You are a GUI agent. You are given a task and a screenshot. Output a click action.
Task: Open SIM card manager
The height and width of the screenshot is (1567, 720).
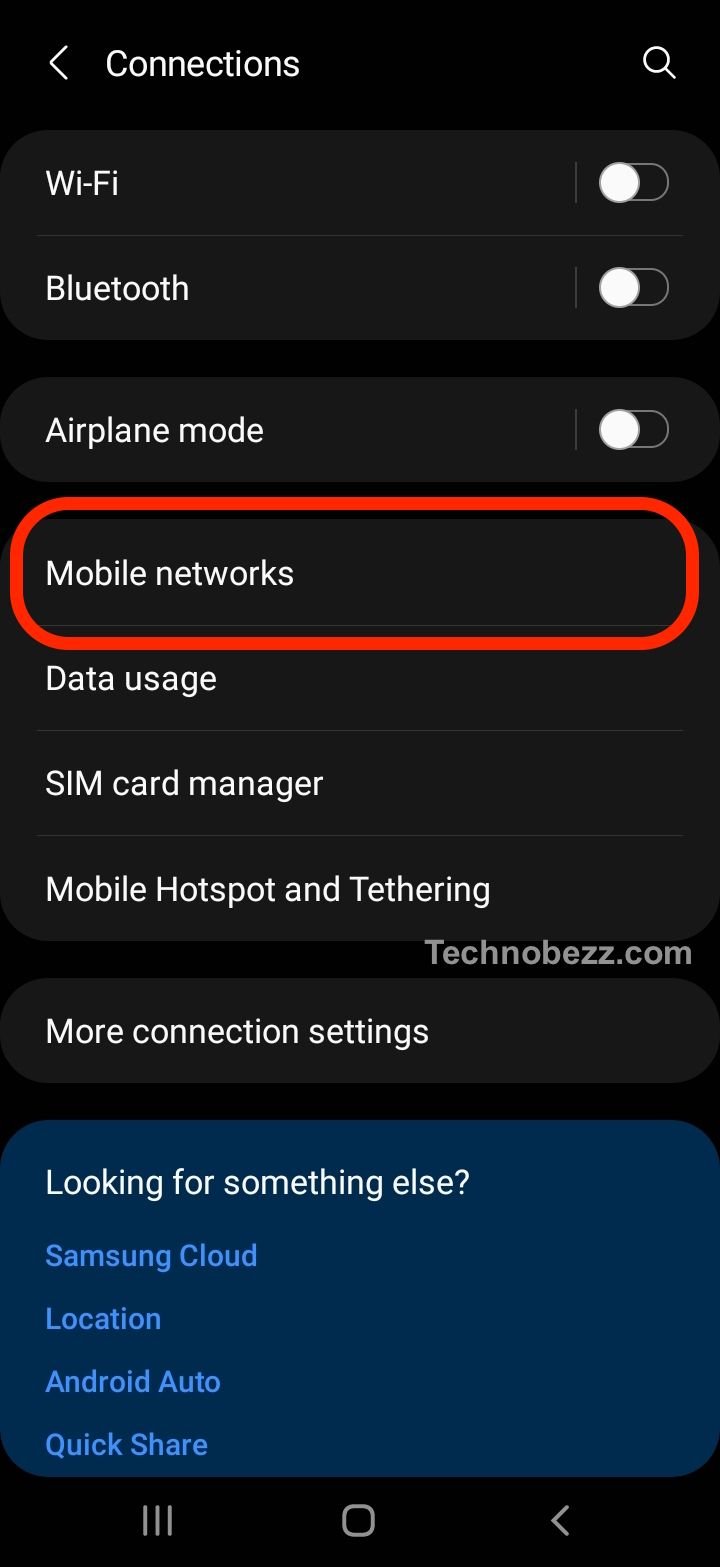[x=360, y=783]
